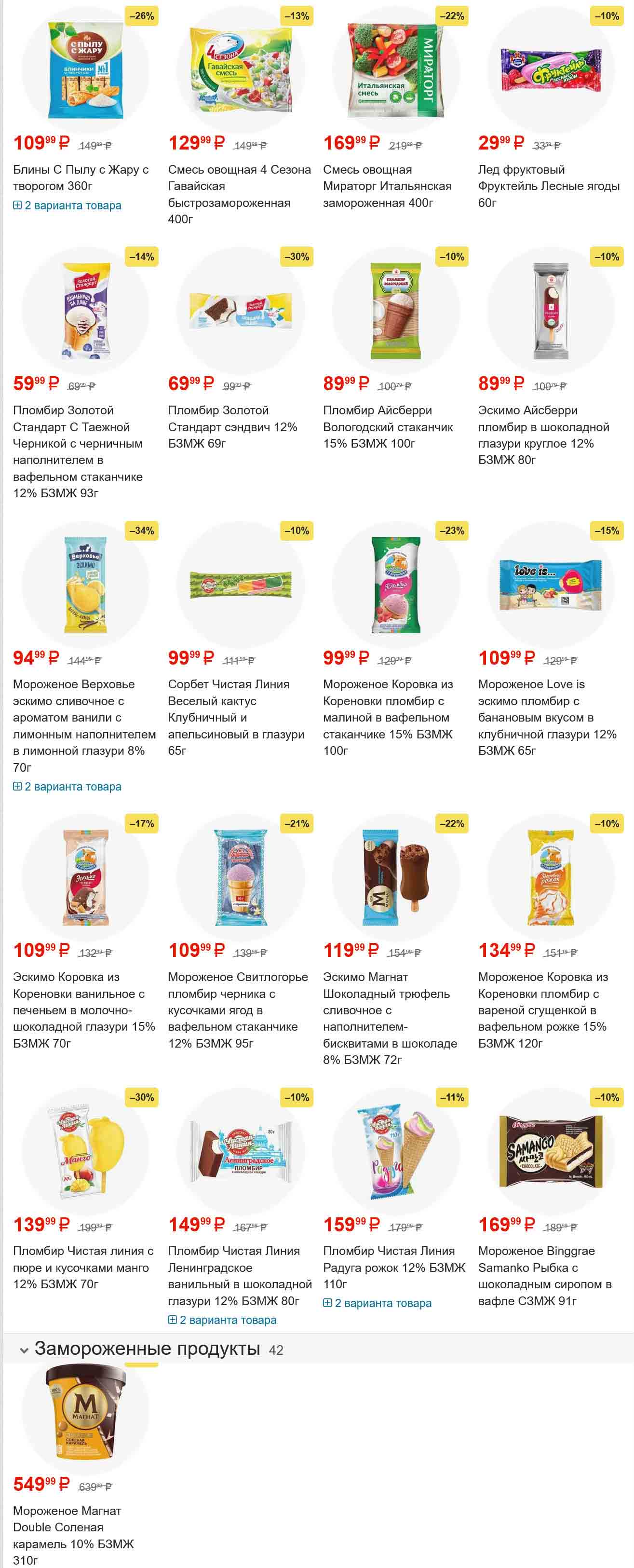
Task: Collapse the Замороженные продукты section
Action: 24,1350
